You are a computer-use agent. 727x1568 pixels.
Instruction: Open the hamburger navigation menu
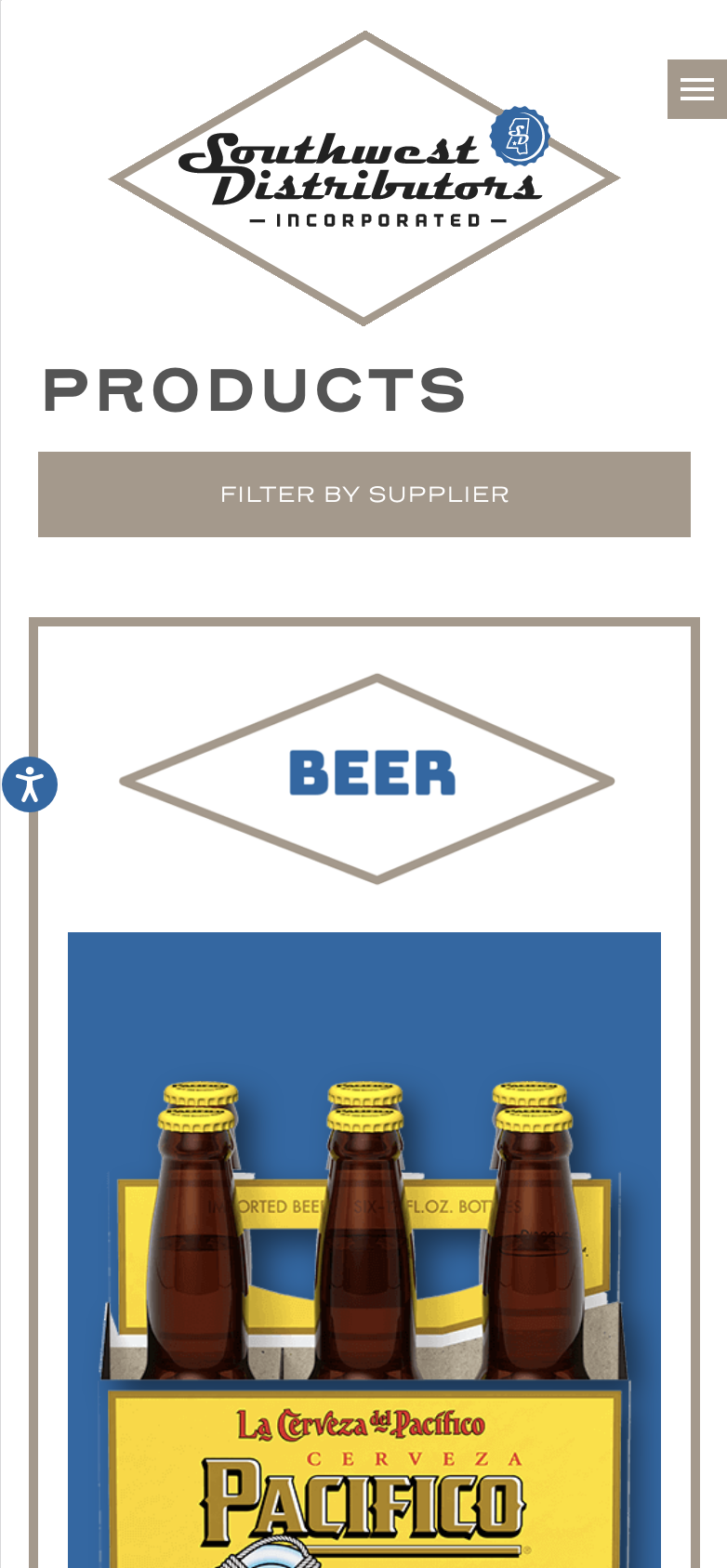pos(696,89)
